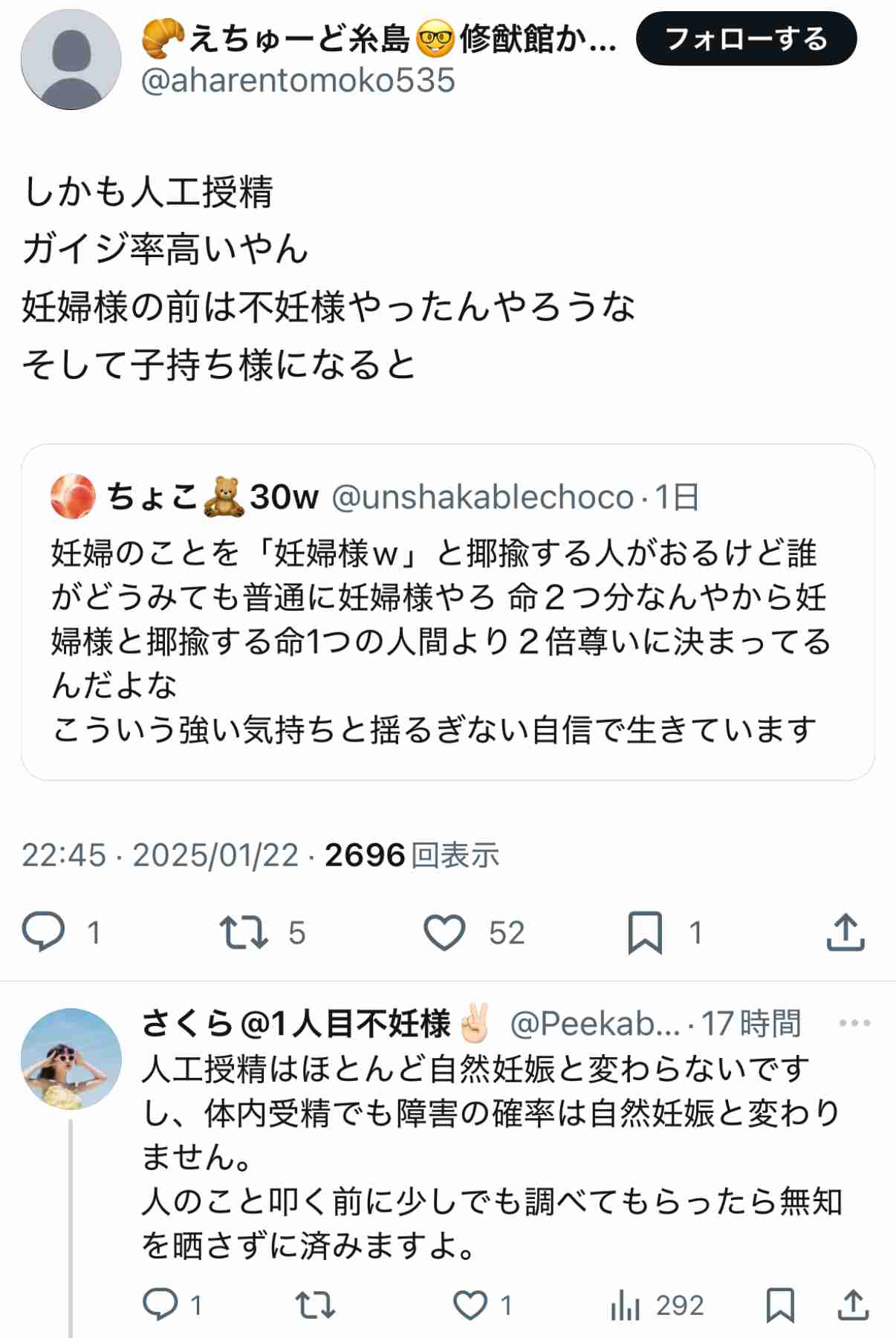View analytics for さくら's reply
This screenshot has width=896, height=1338.
[x=626, y=1305]
